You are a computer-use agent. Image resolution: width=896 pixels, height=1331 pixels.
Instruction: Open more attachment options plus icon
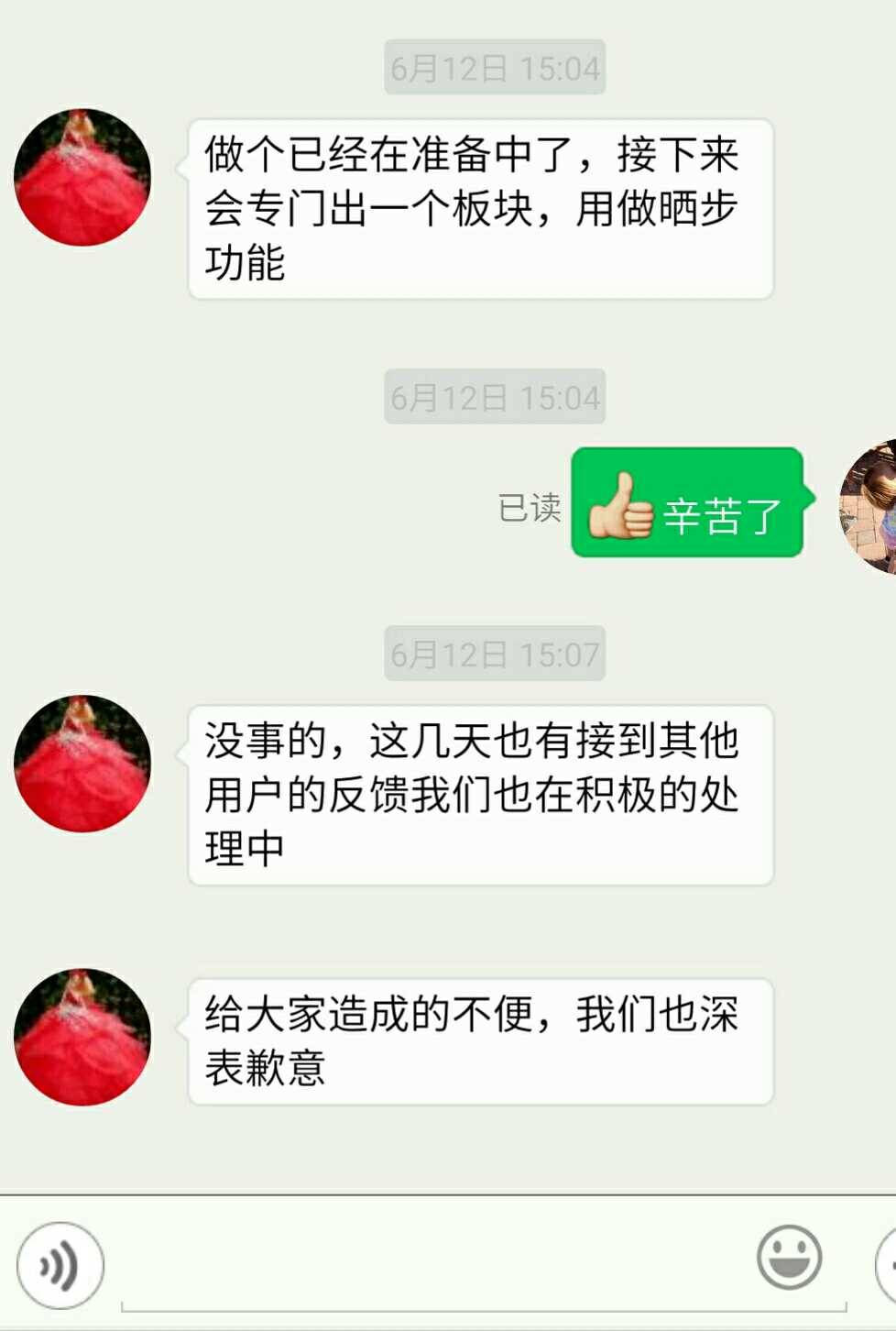point(887,1265)
